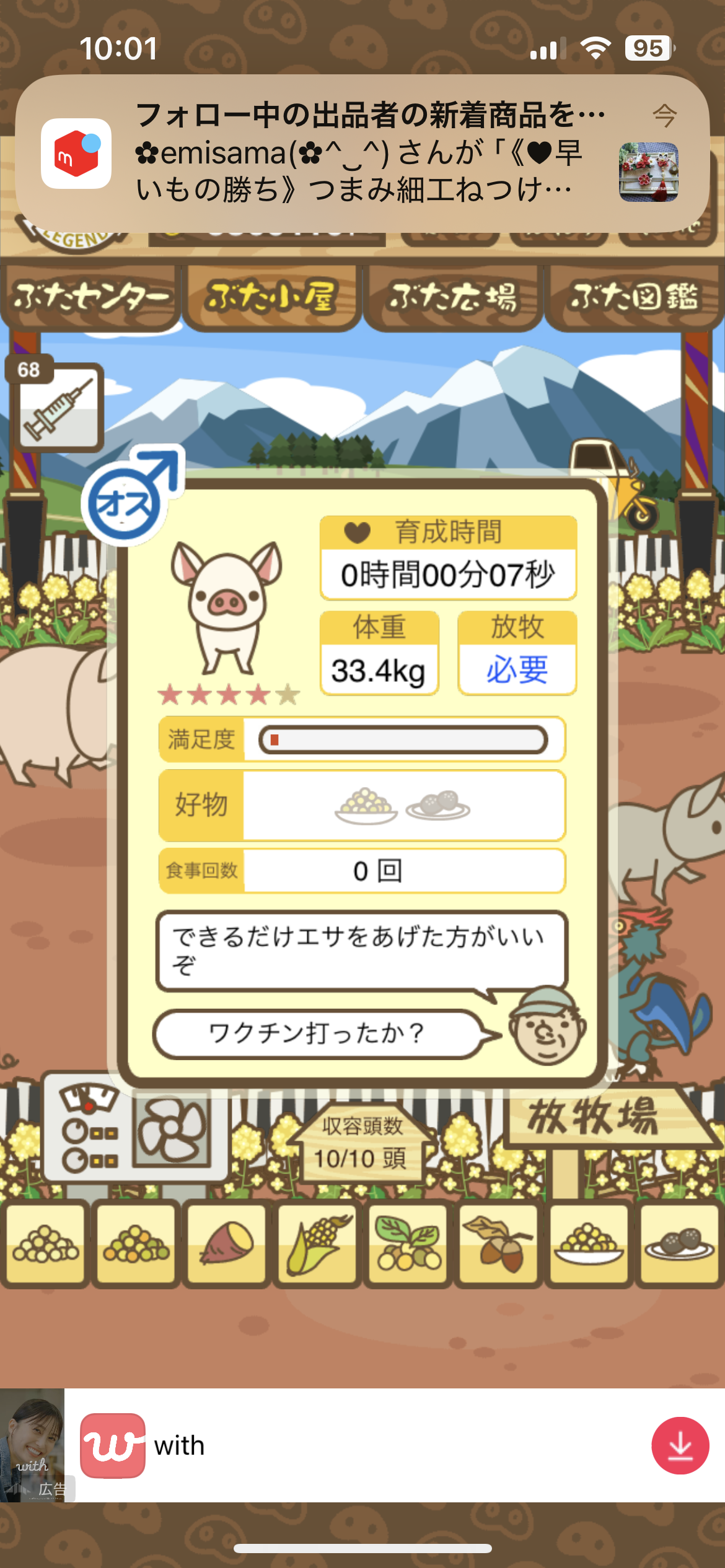Go to the ぶた広場 tab
Viewport: 725px width, 1568px height.
click(453, 297)
